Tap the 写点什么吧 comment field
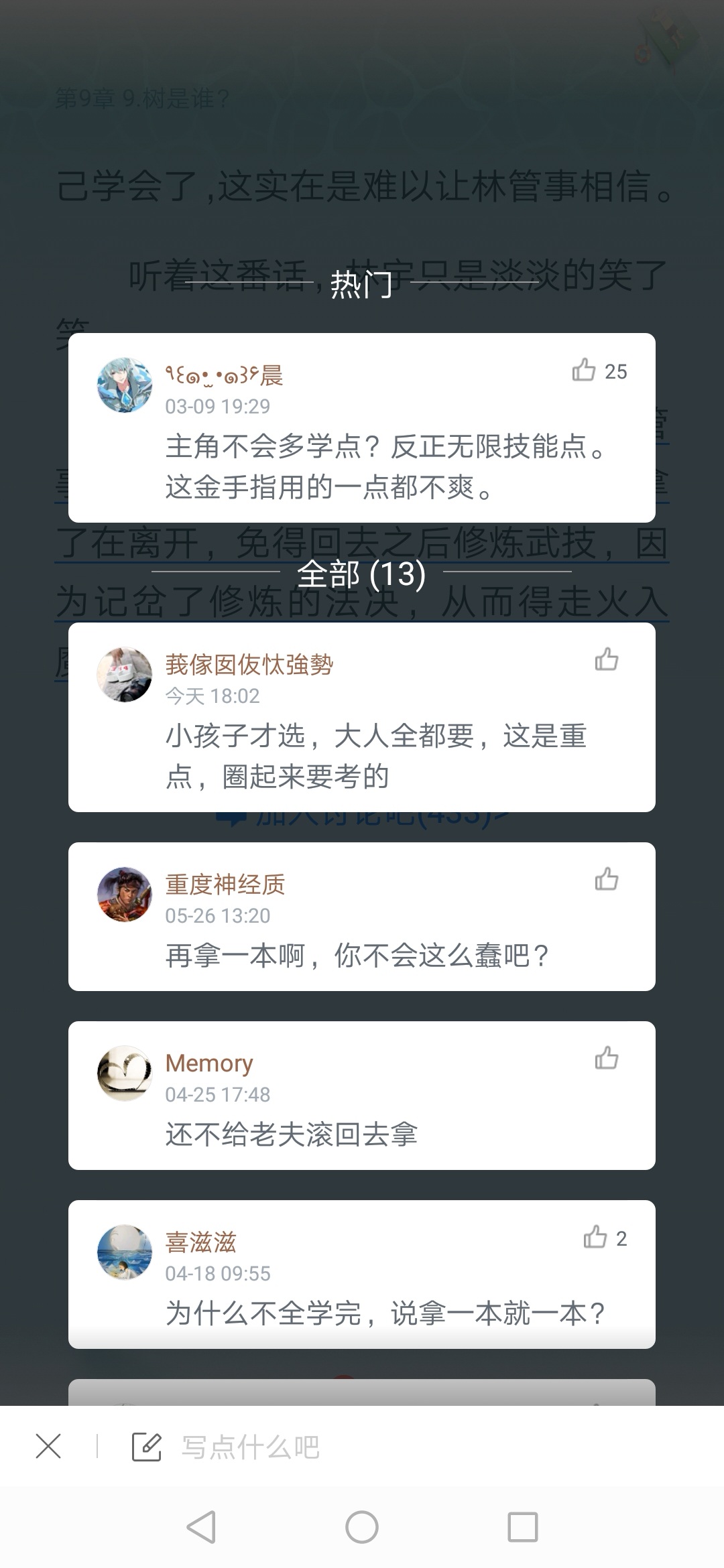The image size is (724, 1568). coord(250,1447)
